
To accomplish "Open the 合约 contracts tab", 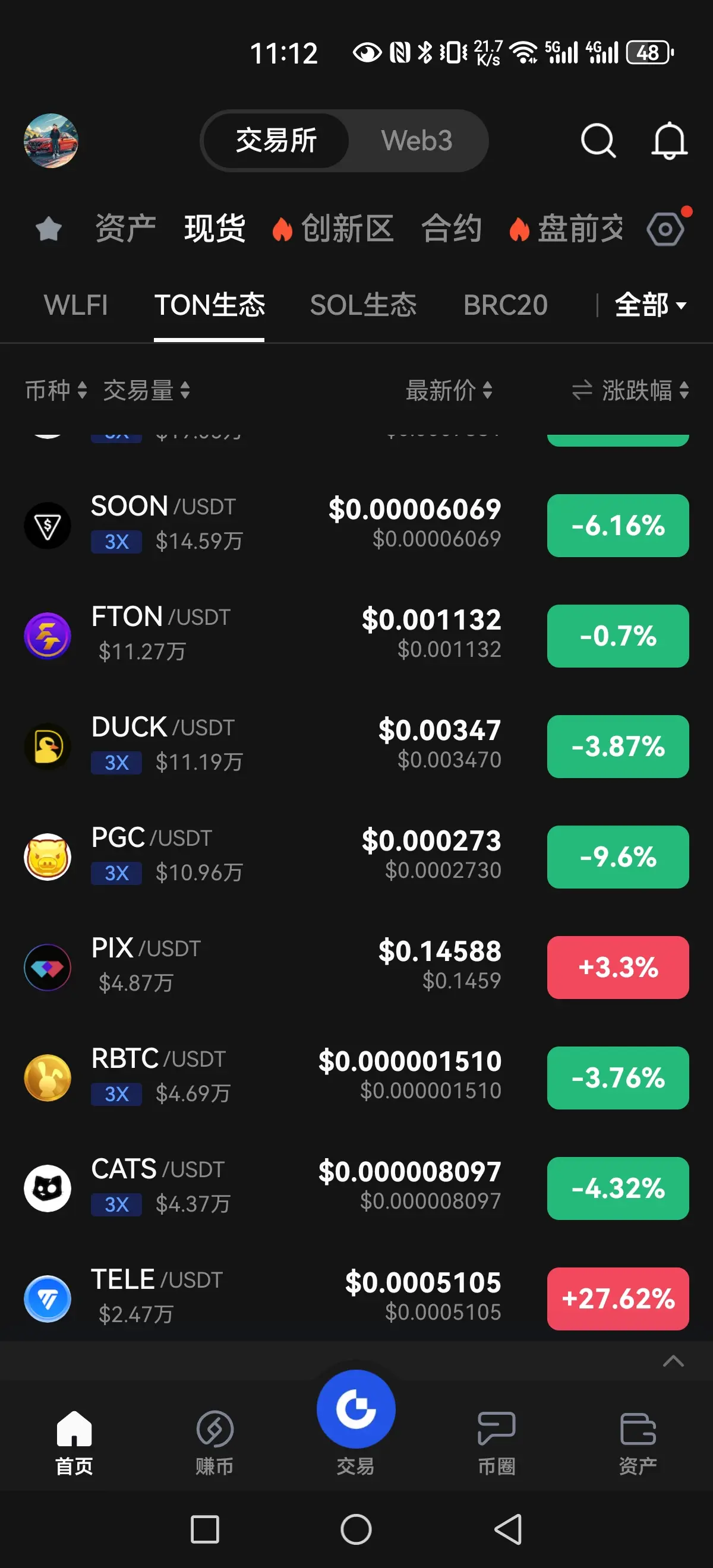I will (450, 228).
